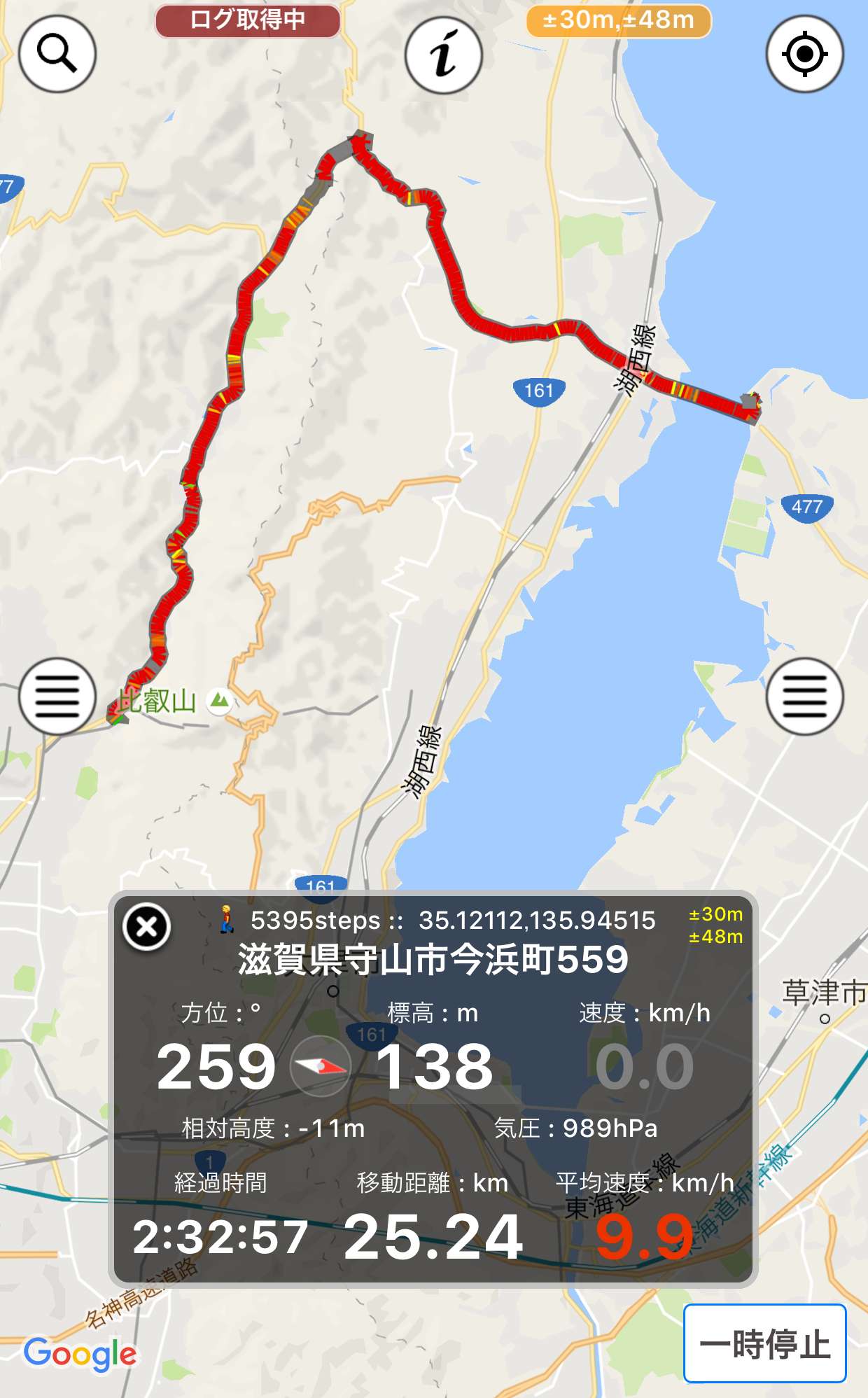Open the right hamburger menu
Screen dimensions: 868x1398
click(805, 697)
